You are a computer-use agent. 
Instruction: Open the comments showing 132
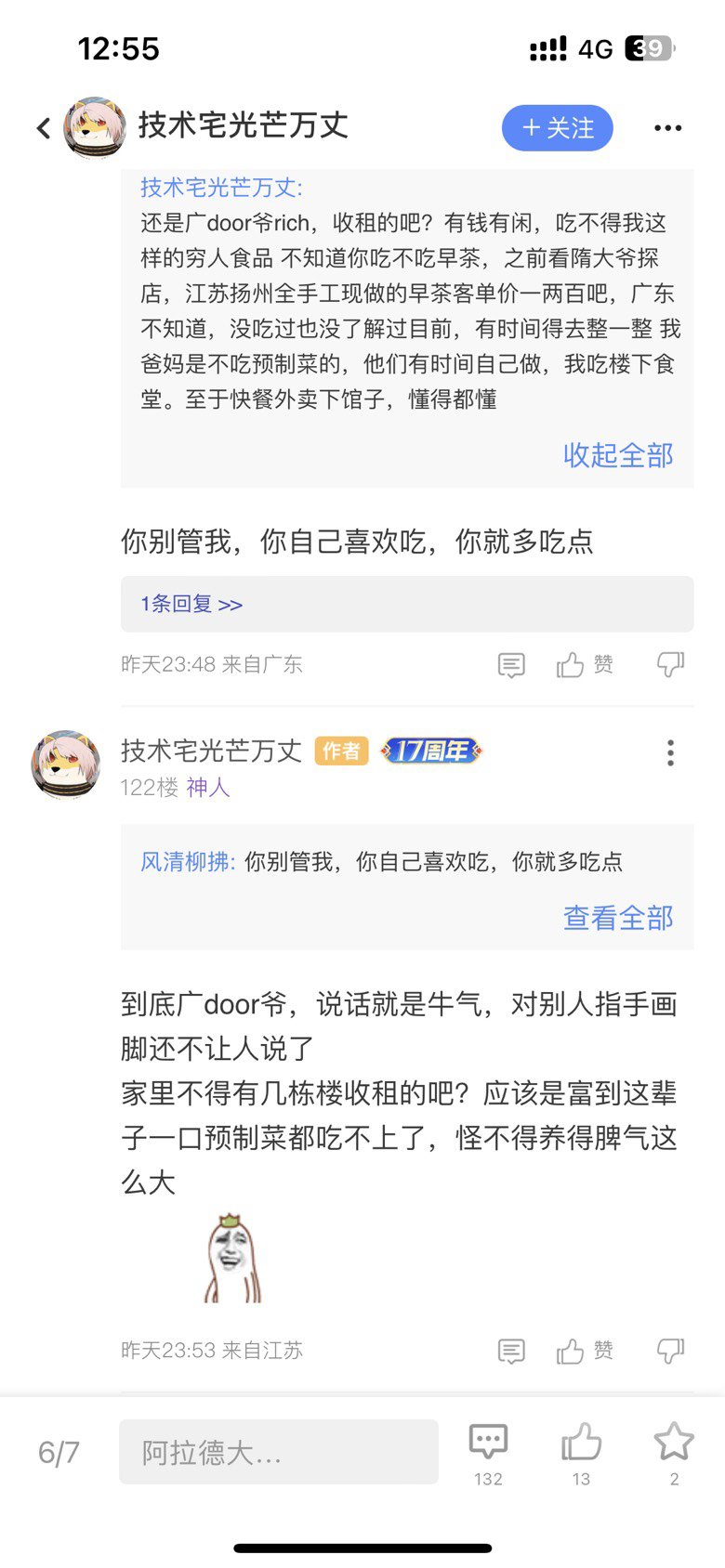click(x=488, y=1454)
